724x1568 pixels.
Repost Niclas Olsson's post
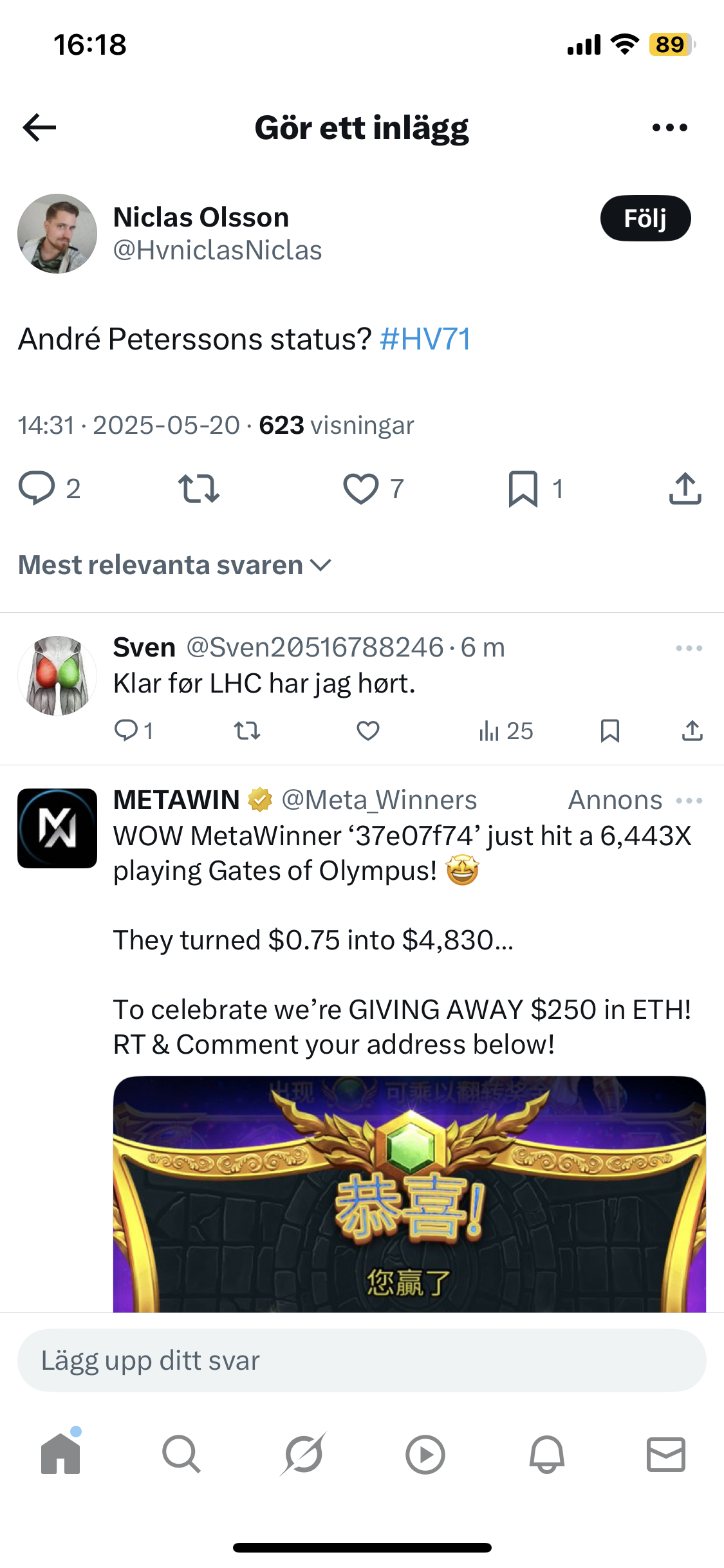coord(199,489)
